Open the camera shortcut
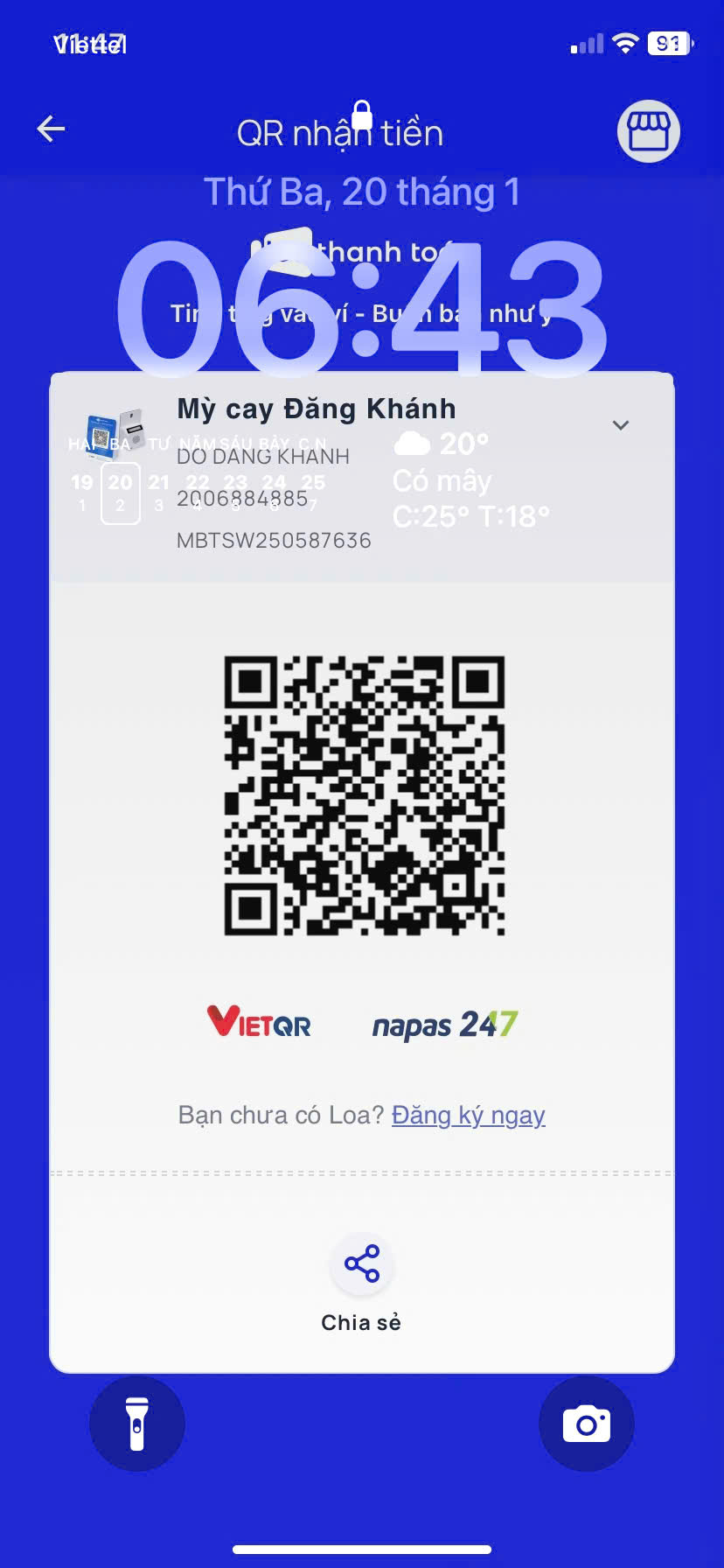Viewport: 724px width, 1568px height. (586, 1424)
